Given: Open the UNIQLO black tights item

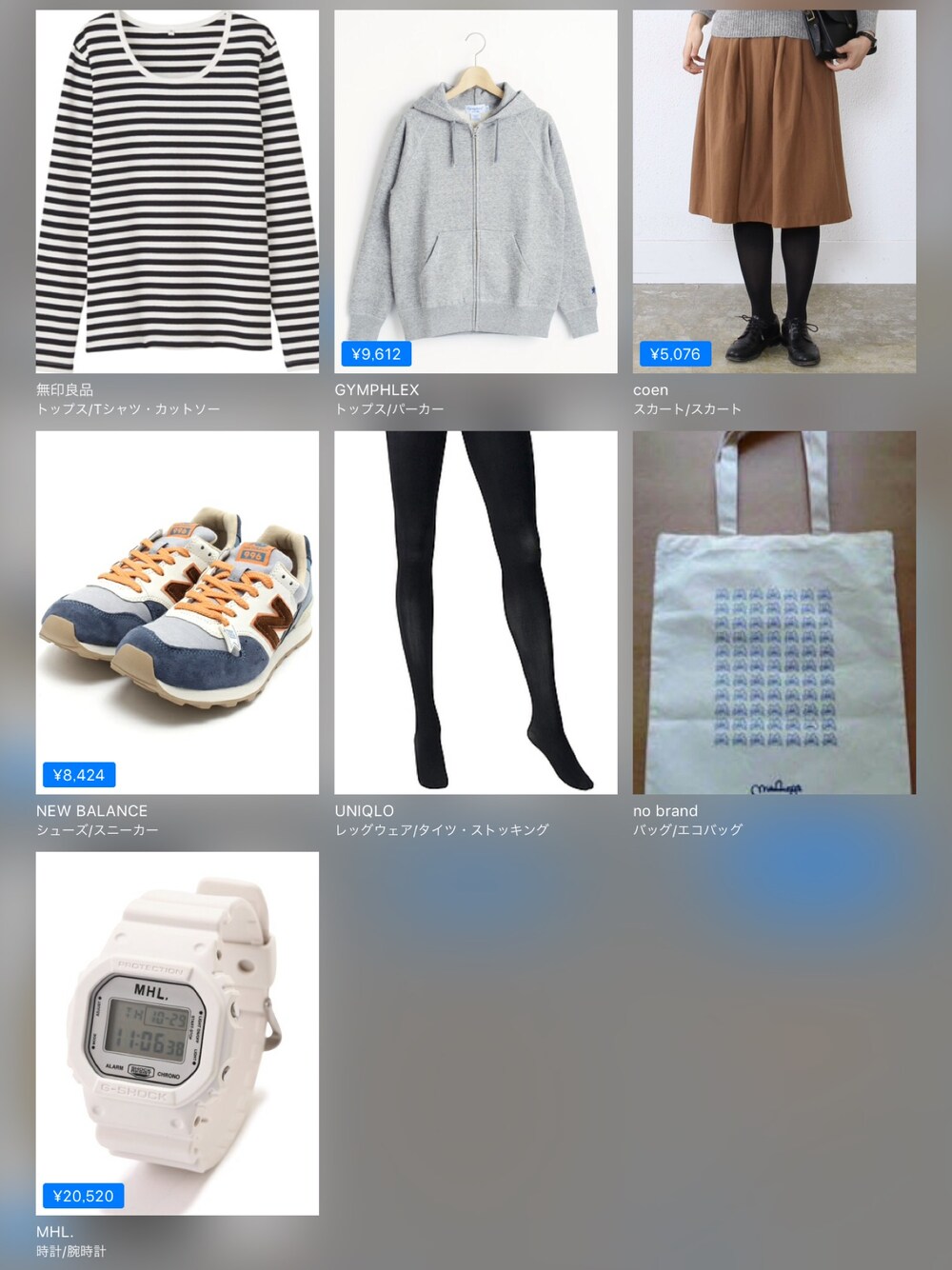Looking at the screenshot, I should (475, 612).
